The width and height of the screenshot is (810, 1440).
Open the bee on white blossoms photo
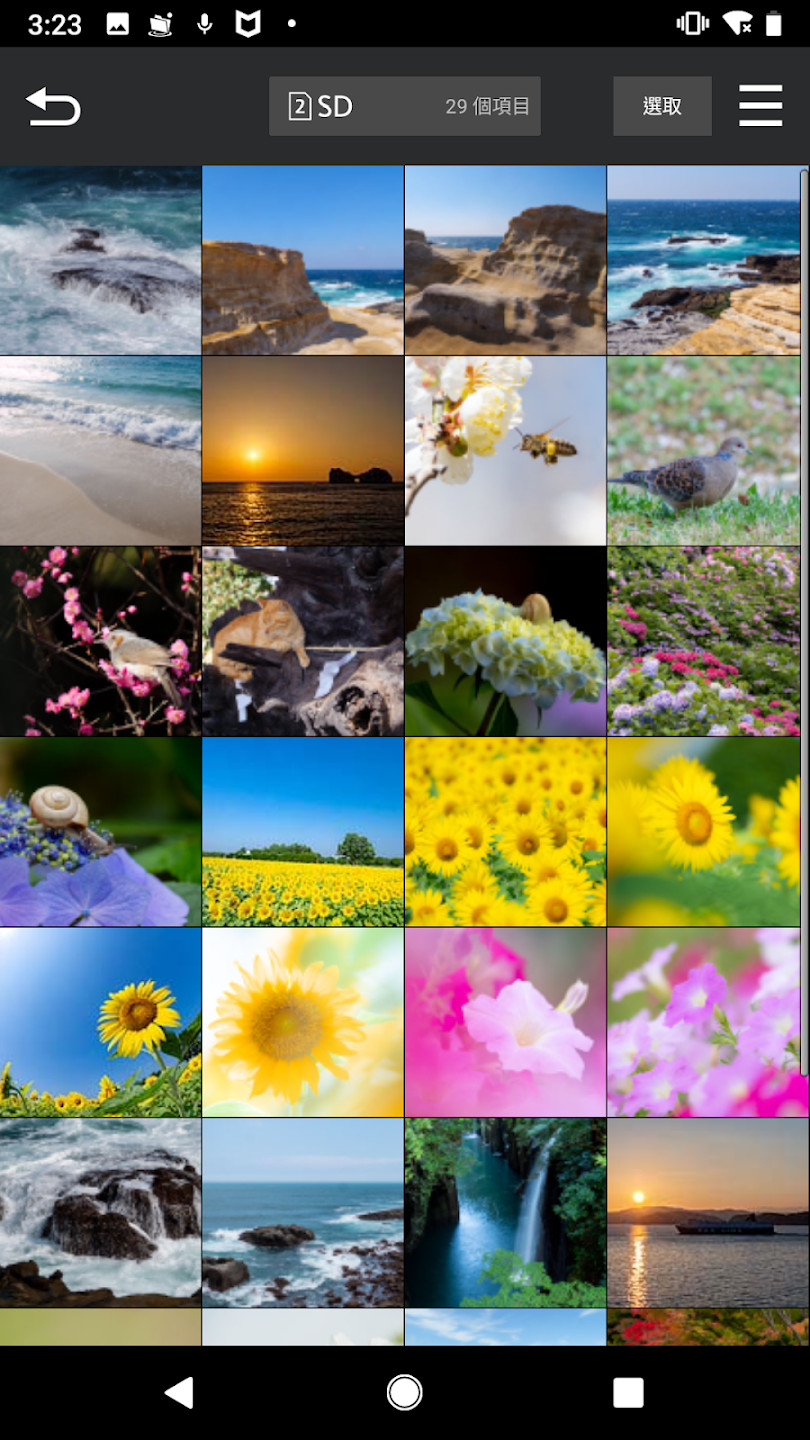504,450
